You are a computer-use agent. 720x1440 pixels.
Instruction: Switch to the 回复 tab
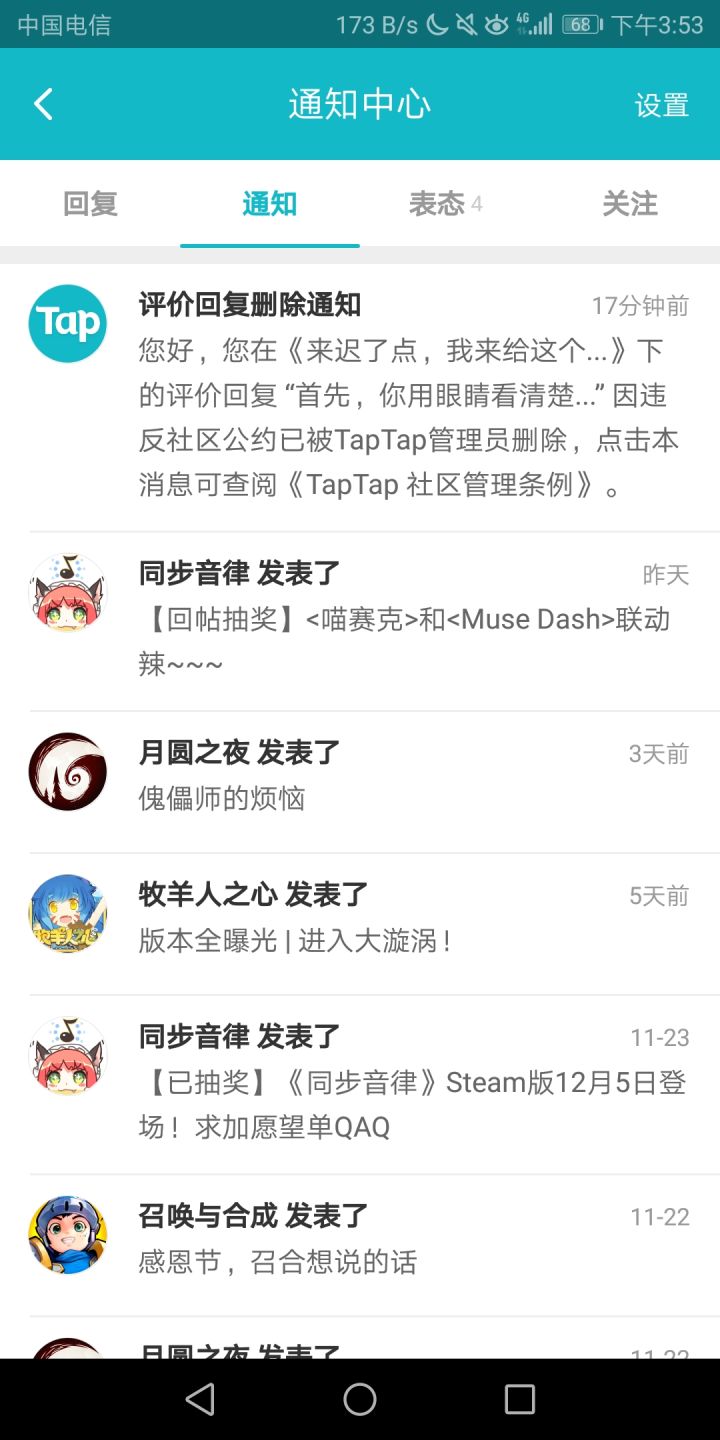coord(90,203)
